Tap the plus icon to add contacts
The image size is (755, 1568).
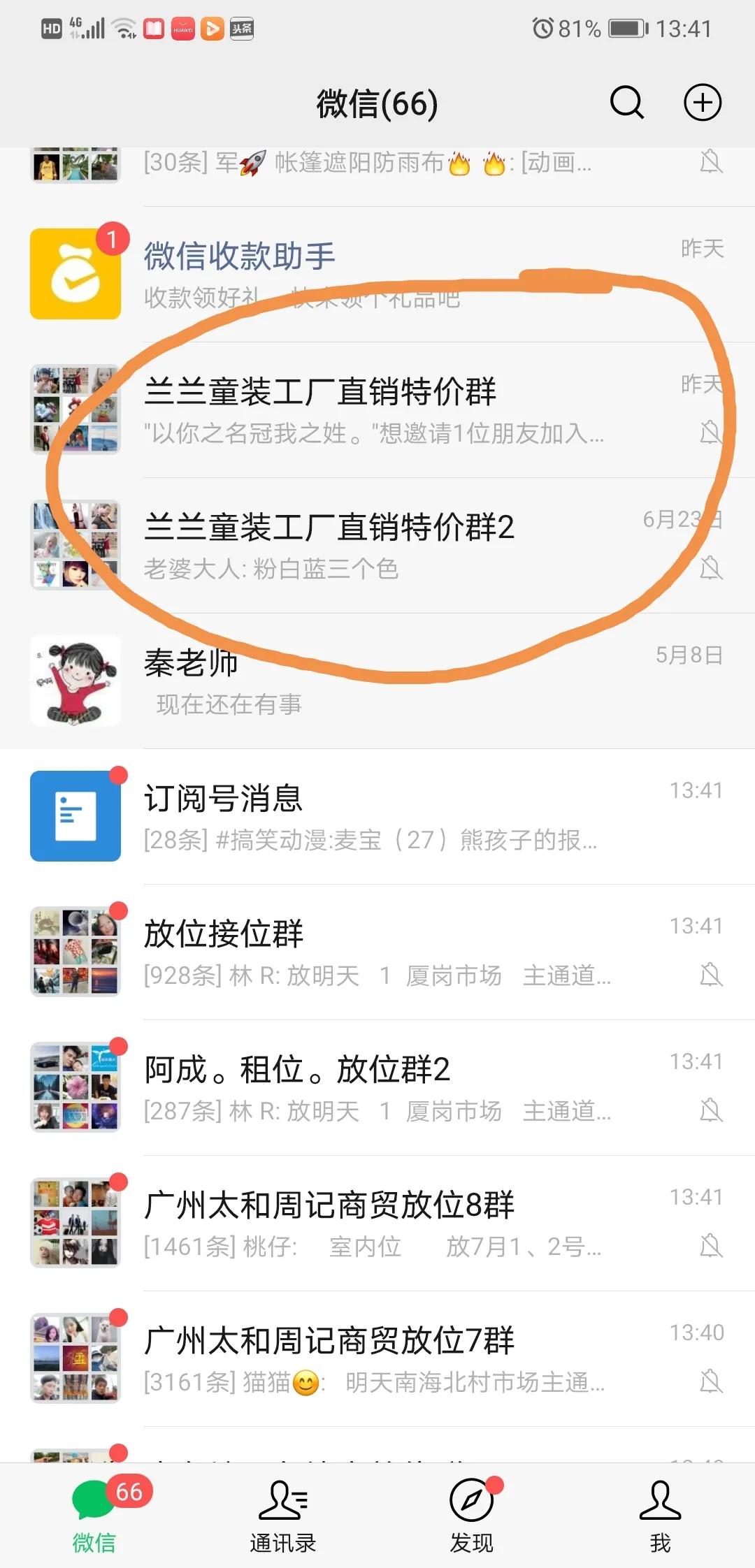click(703, 102)
